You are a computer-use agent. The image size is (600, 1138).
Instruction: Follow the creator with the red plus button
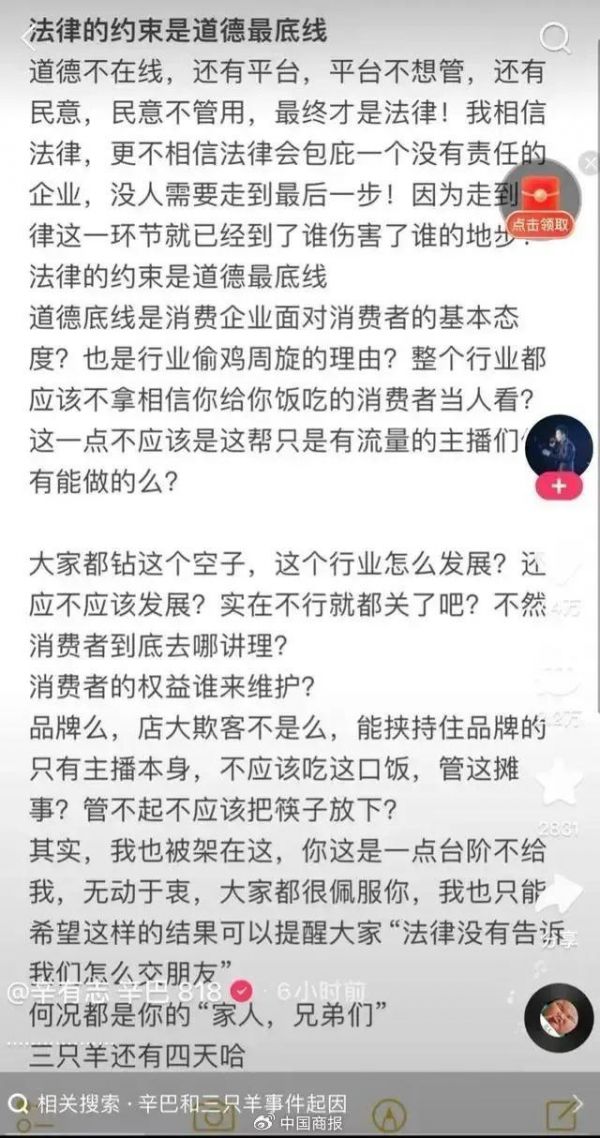click(x=558, y=486)
